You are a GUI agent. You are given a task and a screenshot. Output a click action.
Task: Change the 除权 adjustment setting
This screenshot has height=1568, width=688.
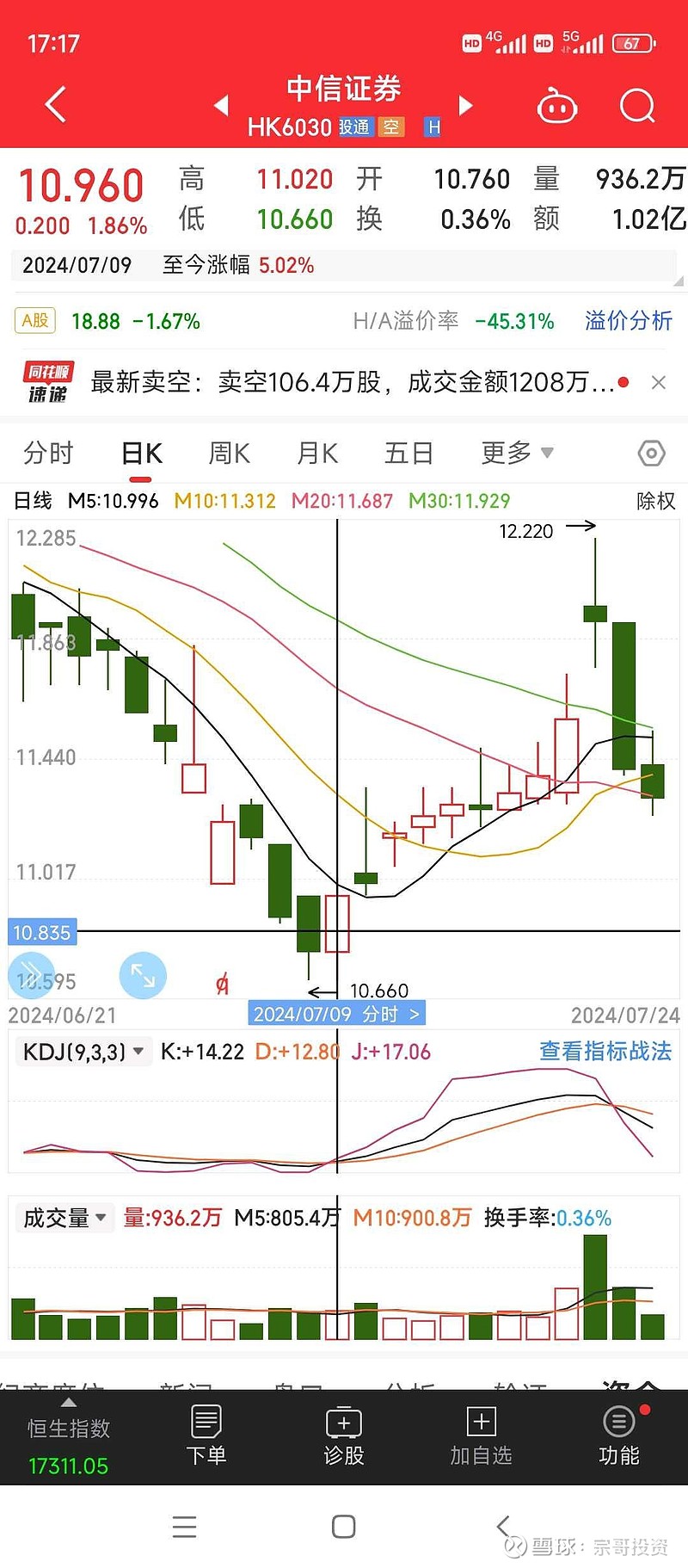(656, 501)
